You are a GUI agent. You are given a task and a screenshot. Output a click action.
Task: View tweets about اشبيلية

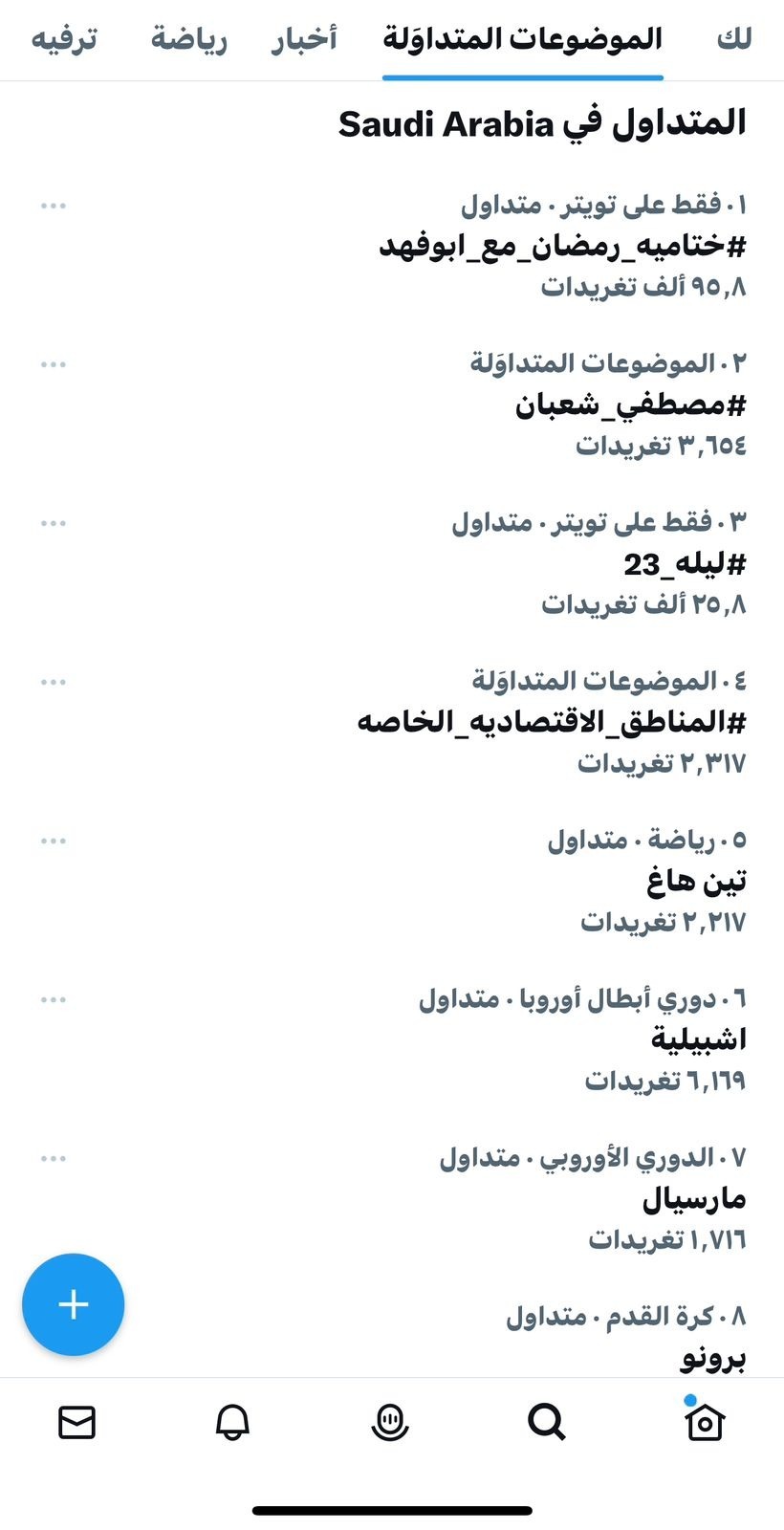(x=698, y=1040)
